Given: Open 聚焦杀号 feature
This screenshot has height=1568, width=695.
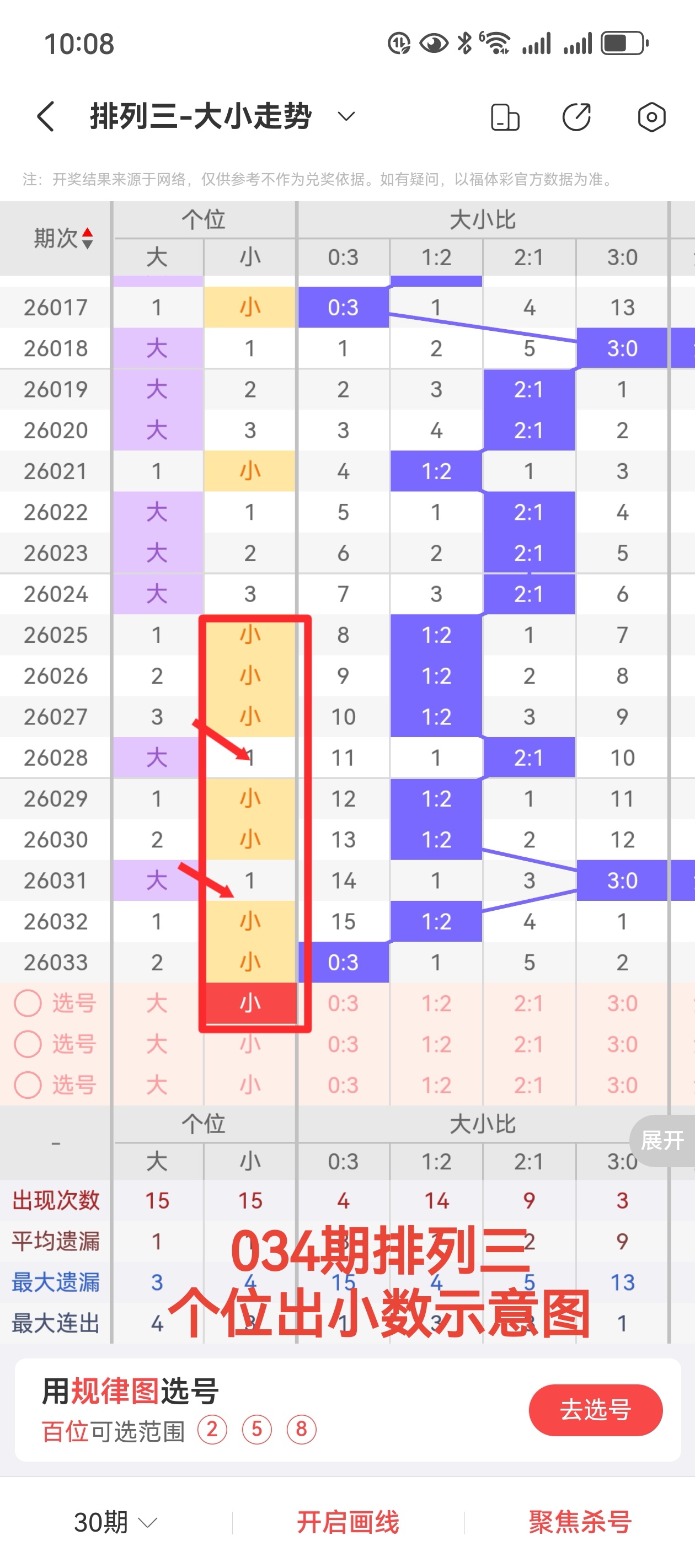Looking at the screenshot, I should [580, 1522].
